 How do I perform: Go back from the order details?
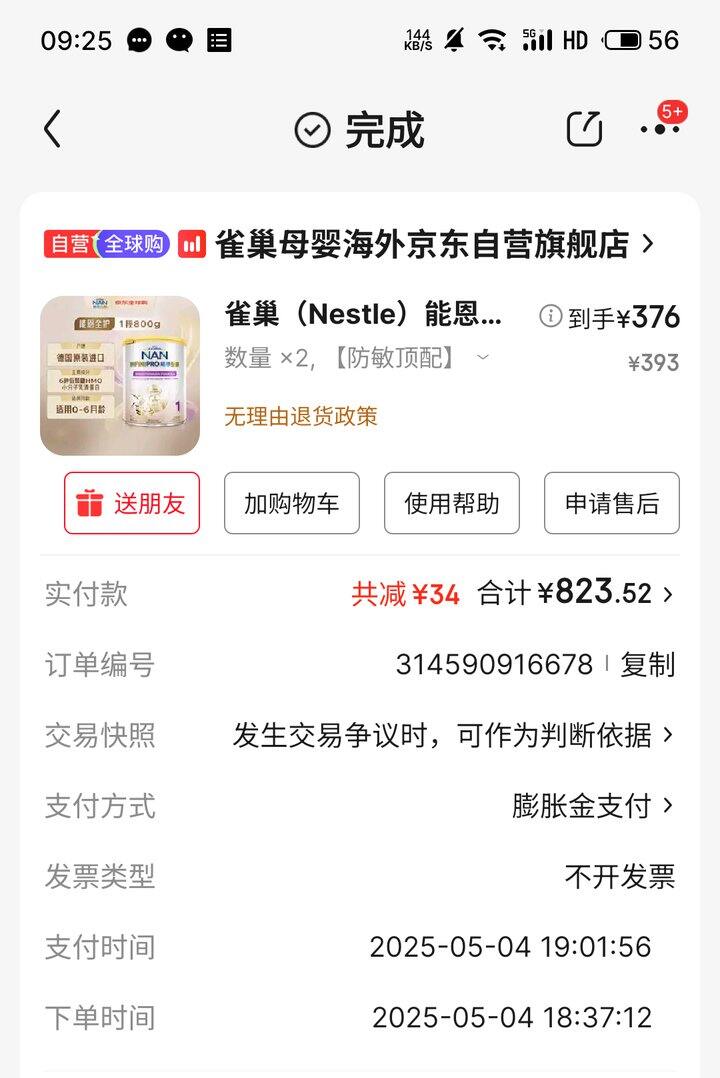coord(52,130)
